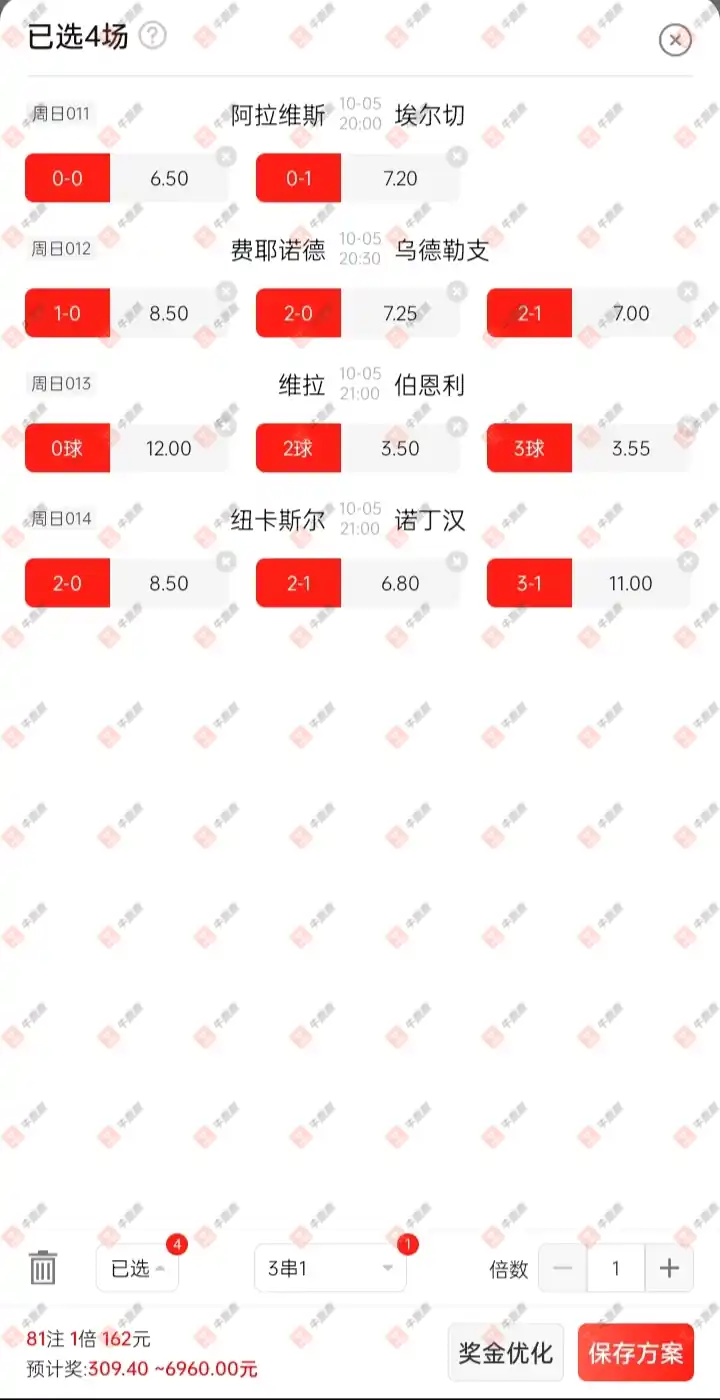Remove the 3球 pick at 3.55 odds

click(688, 426)
